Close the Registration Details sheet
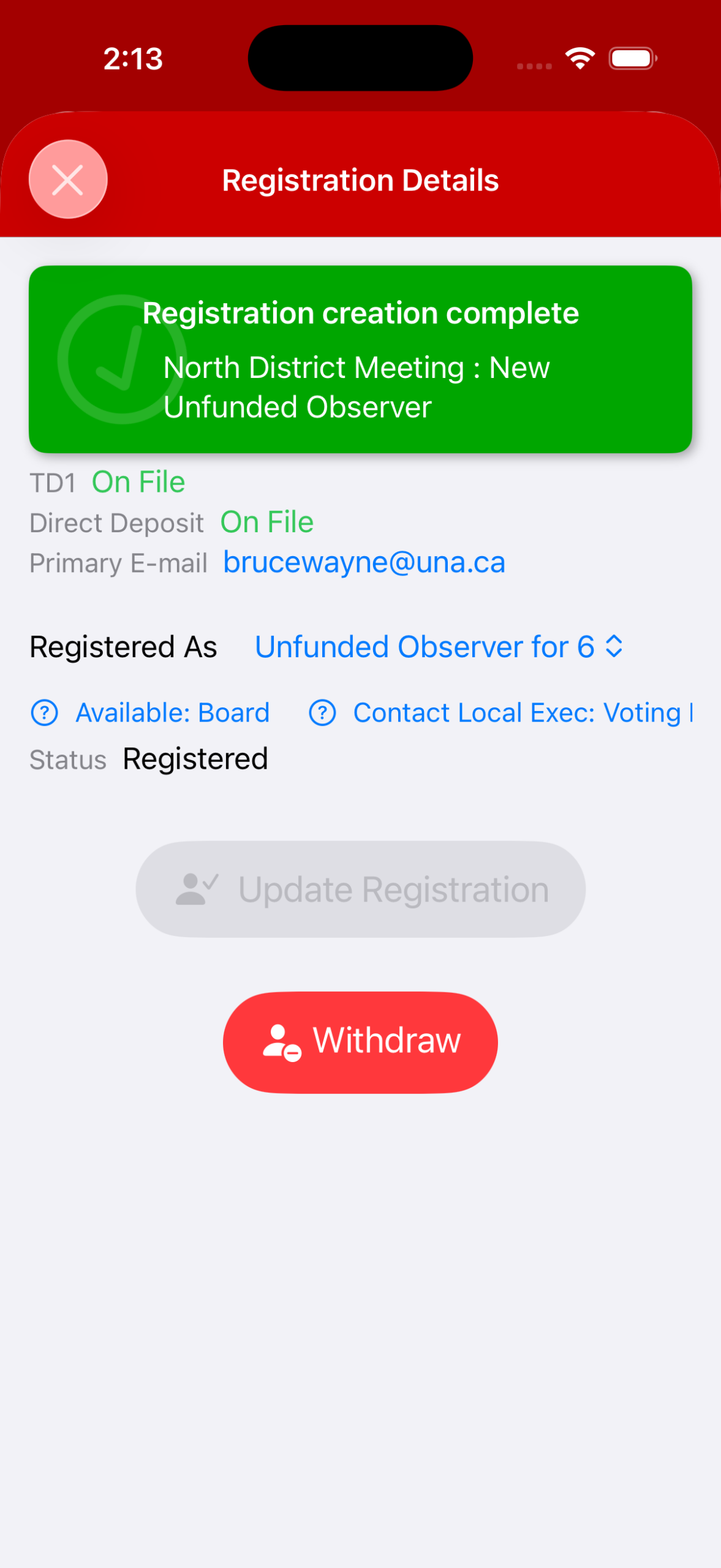Image resolution: width=721 pixels, height=1568 pixels. pos(68,179)
